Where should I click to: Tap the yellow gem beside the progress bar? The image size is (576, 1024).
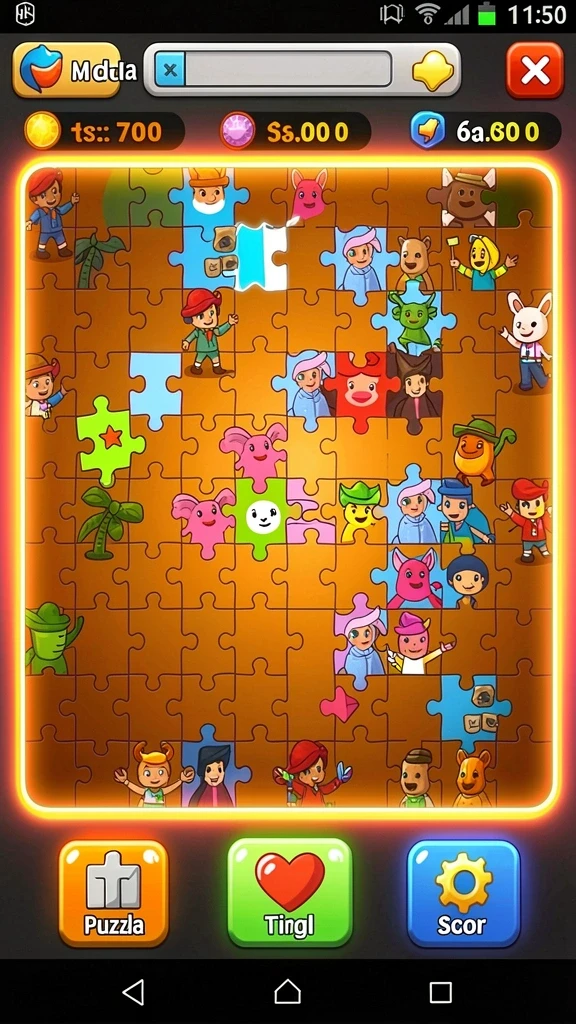[433, 70]
